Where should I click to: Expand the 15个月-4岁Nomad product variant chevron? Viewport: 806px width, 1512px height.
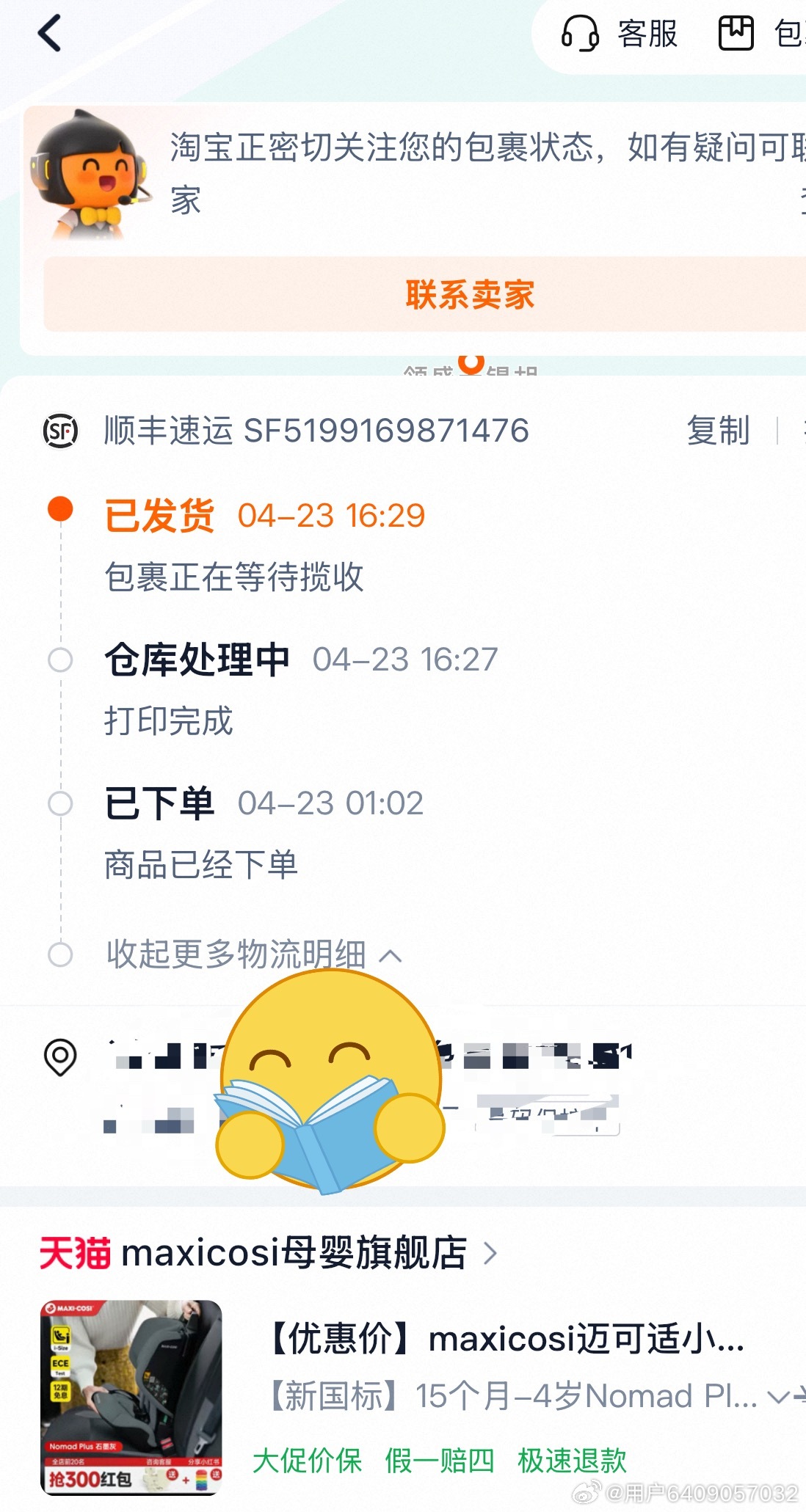(778, 1396)
